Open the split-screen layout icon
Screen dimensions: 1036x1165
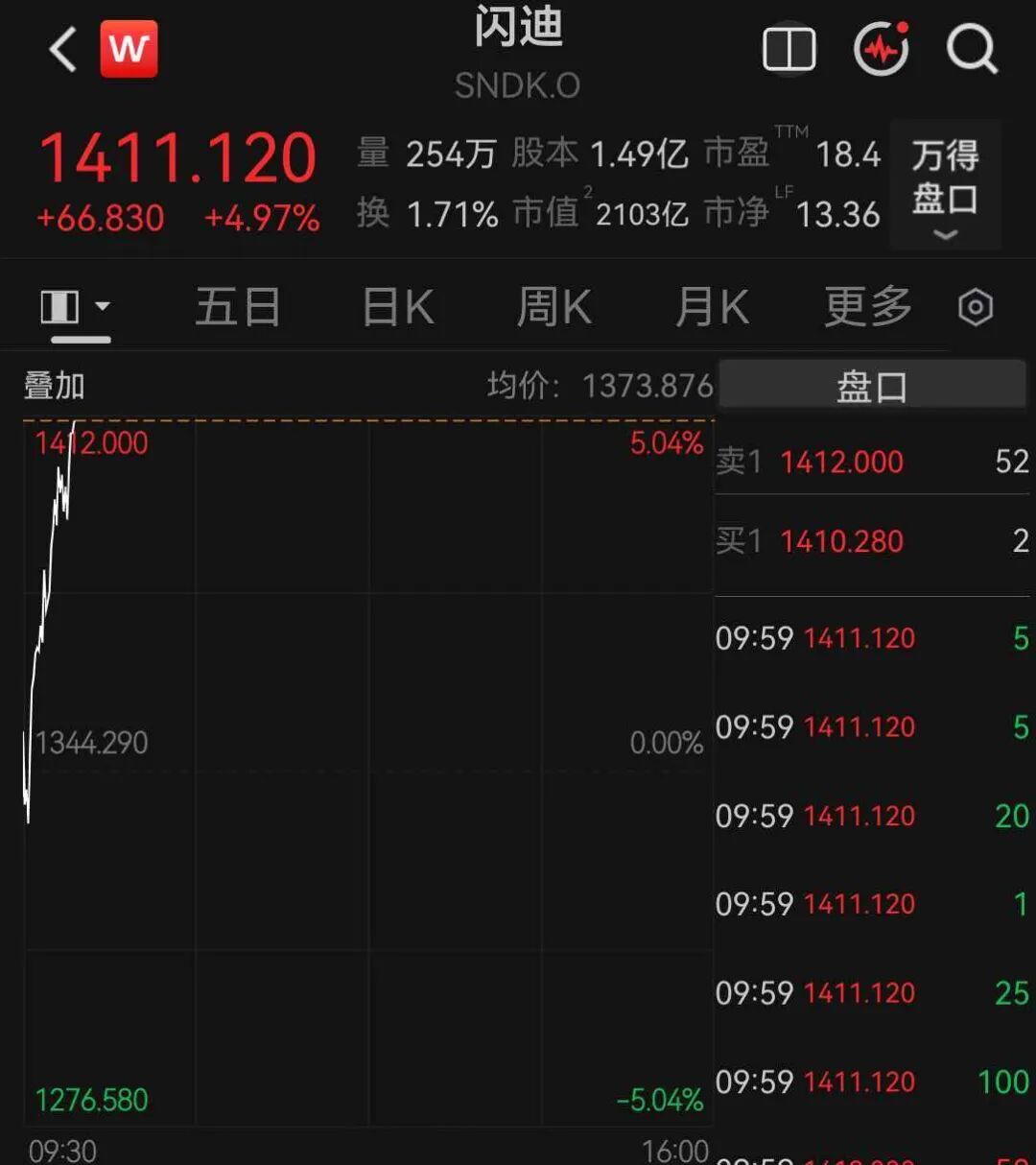pos(789,49)
